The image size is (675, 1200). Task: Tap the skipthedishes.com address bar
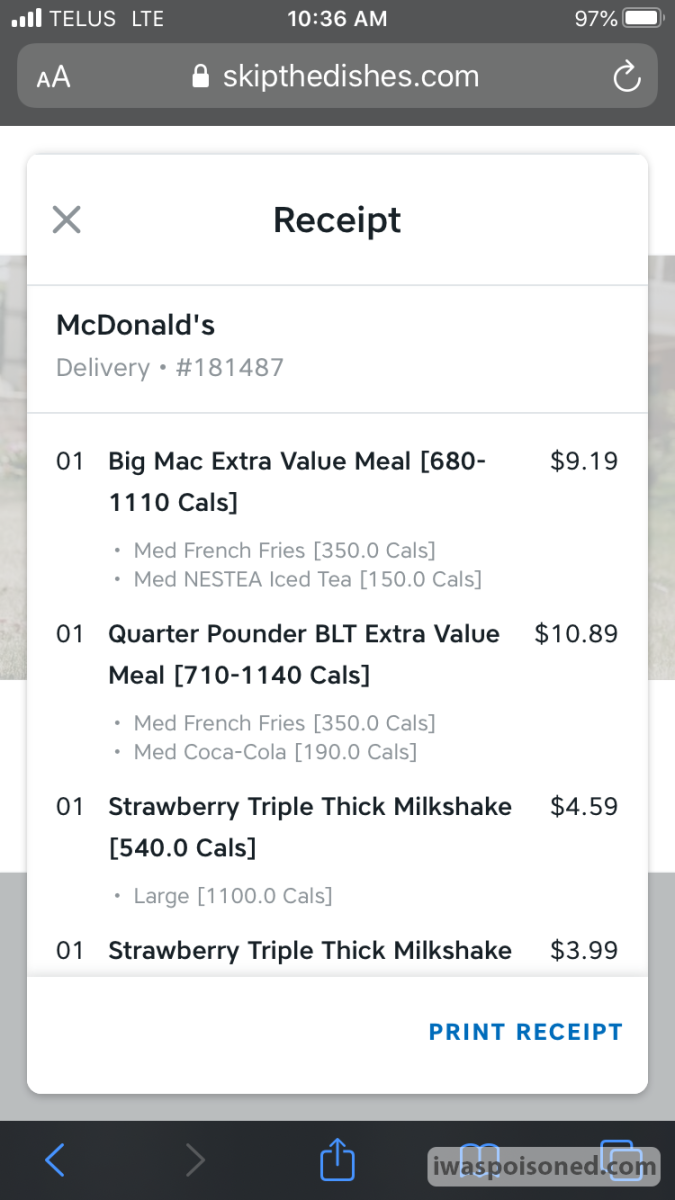coord(337,76)
